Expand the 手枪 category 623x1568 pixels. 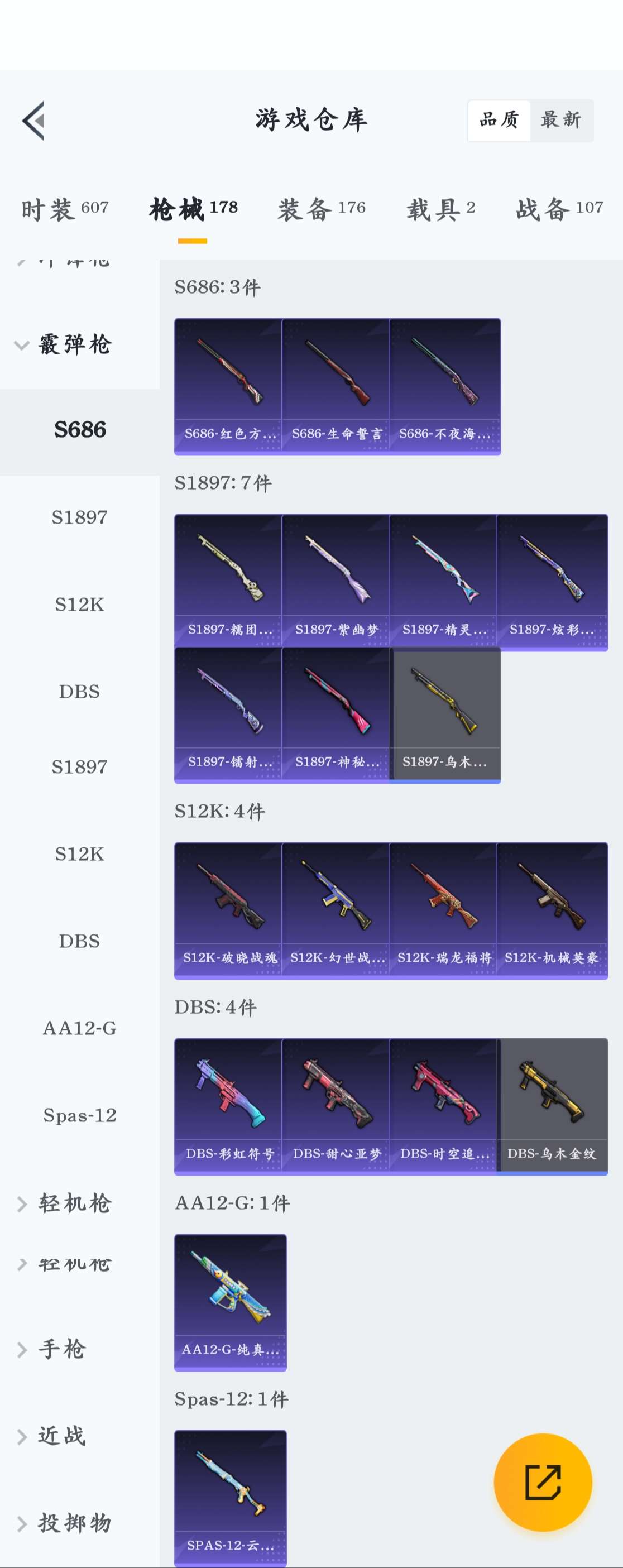click(61, 1349)
